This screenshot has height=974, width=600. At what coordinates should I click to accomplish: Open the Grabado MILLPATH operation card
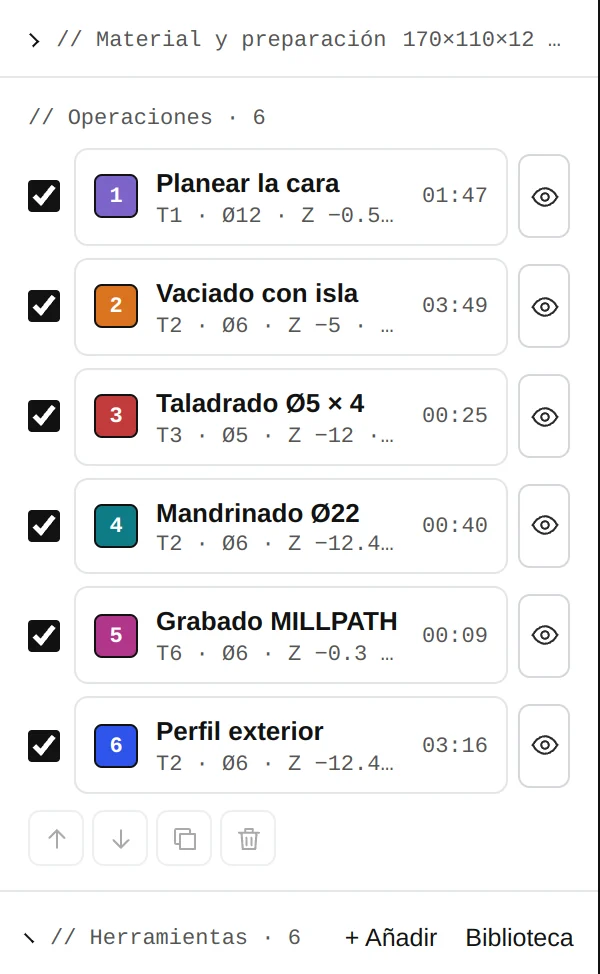291,635
